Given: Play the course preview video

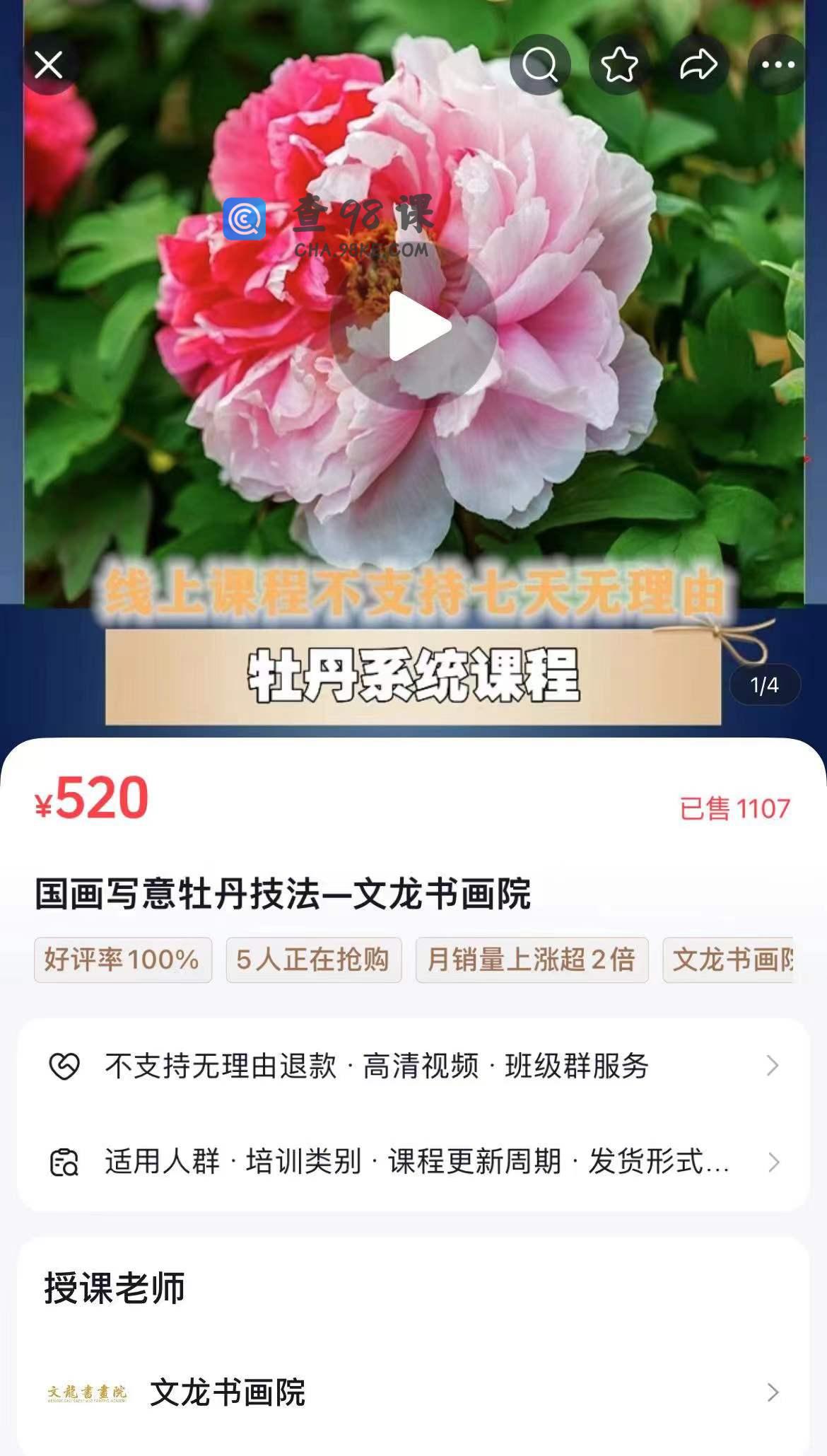Looking at the screenshot, I should pyautogui.click(x=413, y=326).
